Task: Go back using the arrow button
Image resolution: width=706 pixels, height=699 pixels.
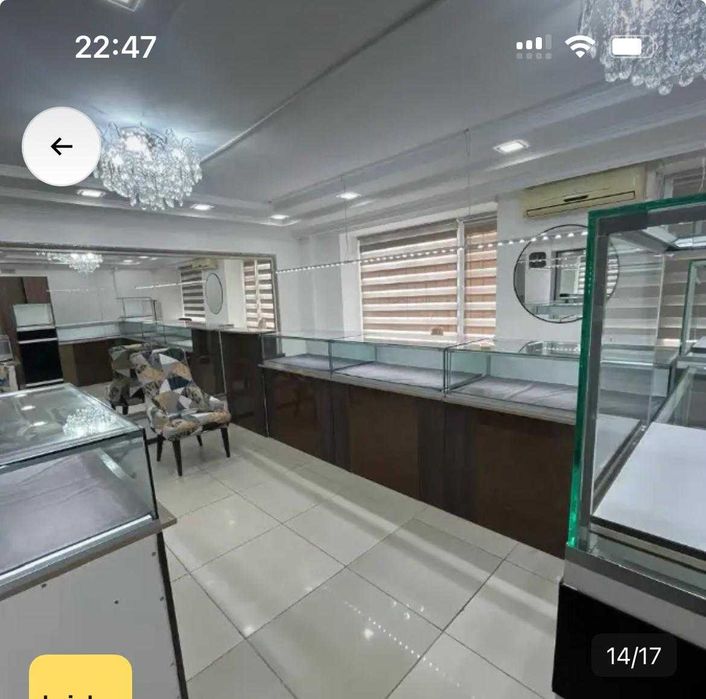Action: (62, 147)
